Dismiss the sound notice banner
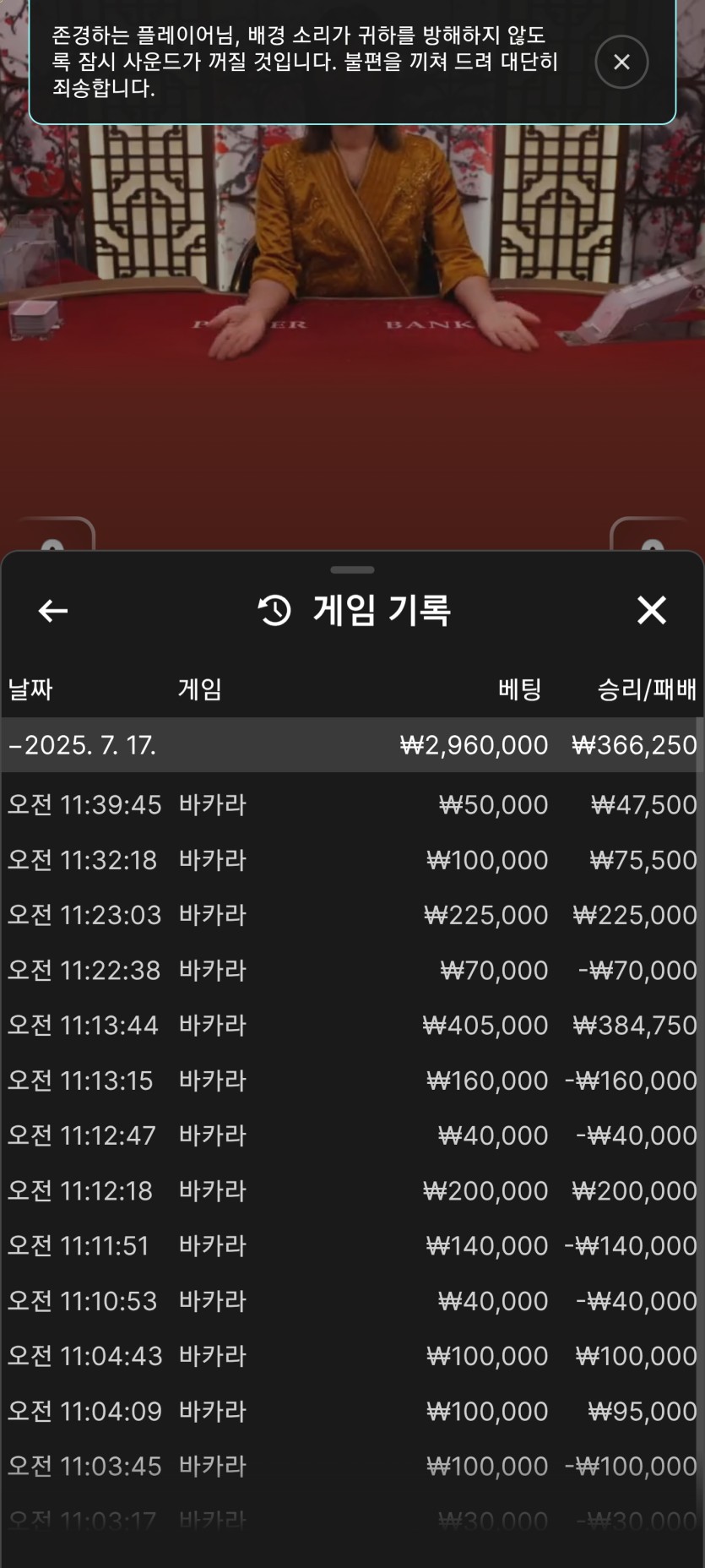 [621, 62]
